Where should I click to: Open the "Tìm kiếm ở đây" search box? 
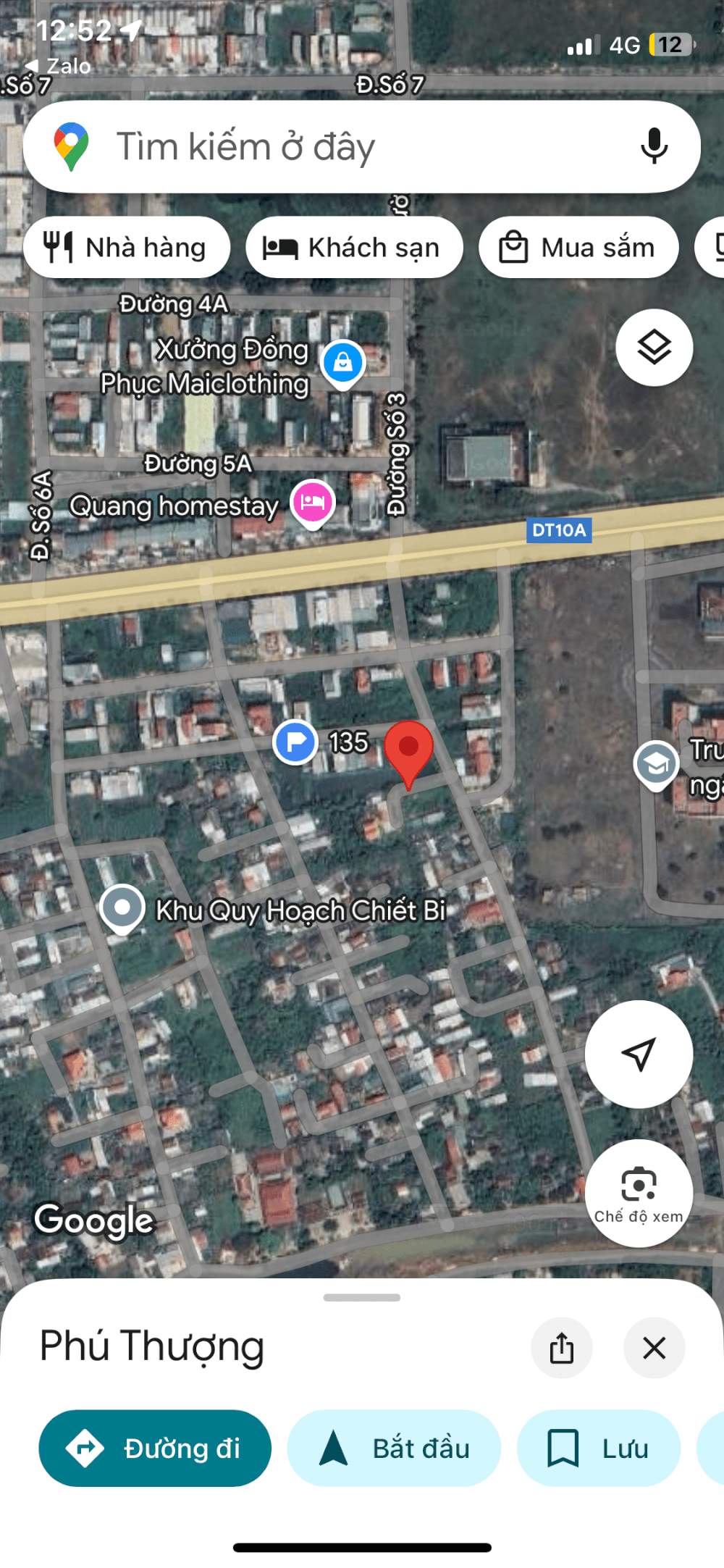tap(362, 146)
